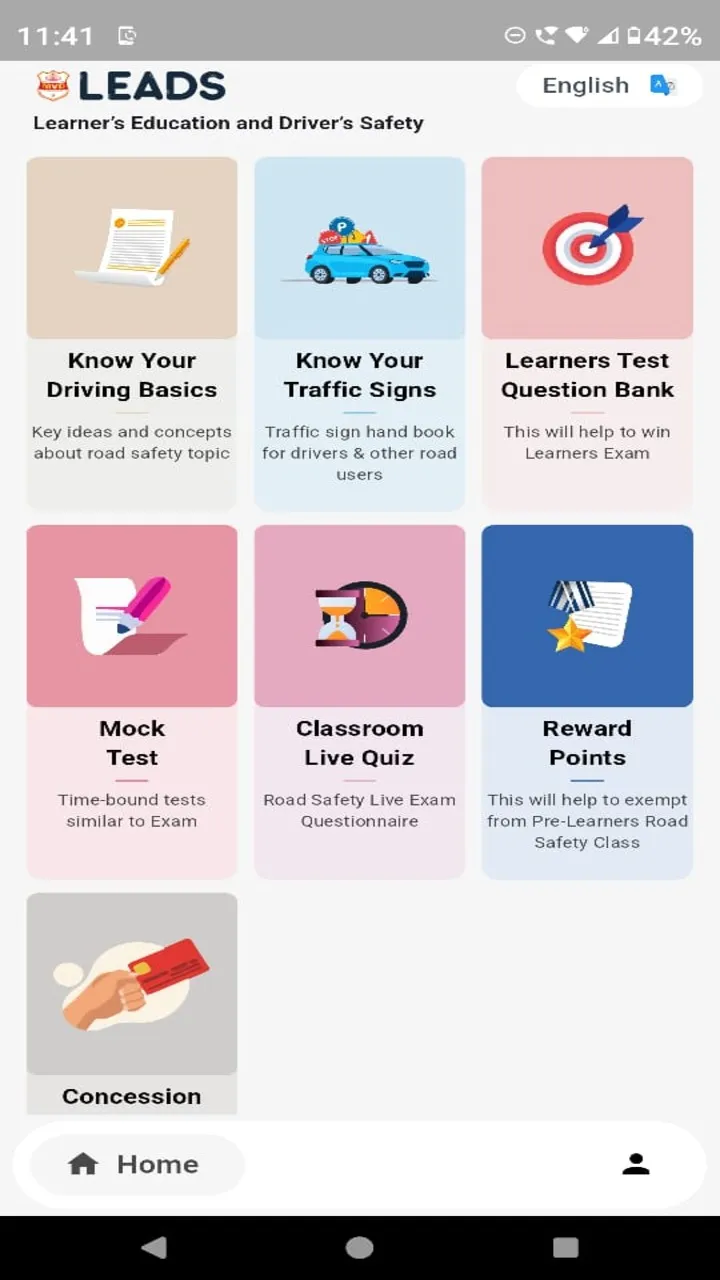Open Learners Test Question Bank
720x1280 pixels.
click(587, 333)
